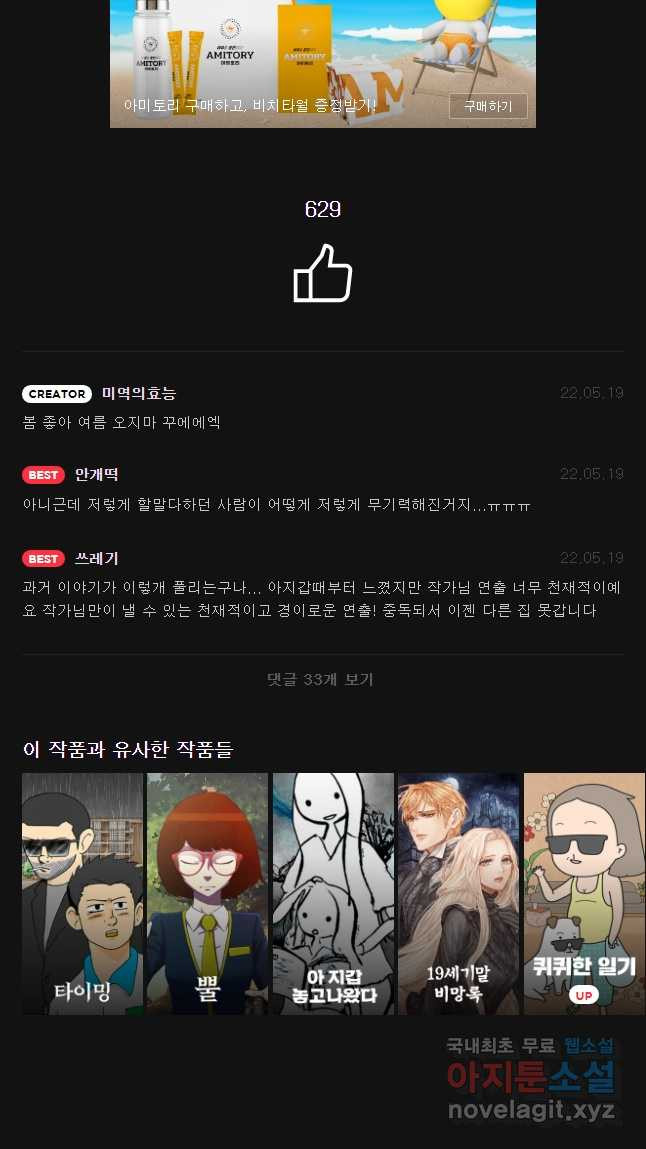Screen dimensions: 646x1149
Task: Open 댓글 33개 보기 to view all comments
Action: (322, 680)
